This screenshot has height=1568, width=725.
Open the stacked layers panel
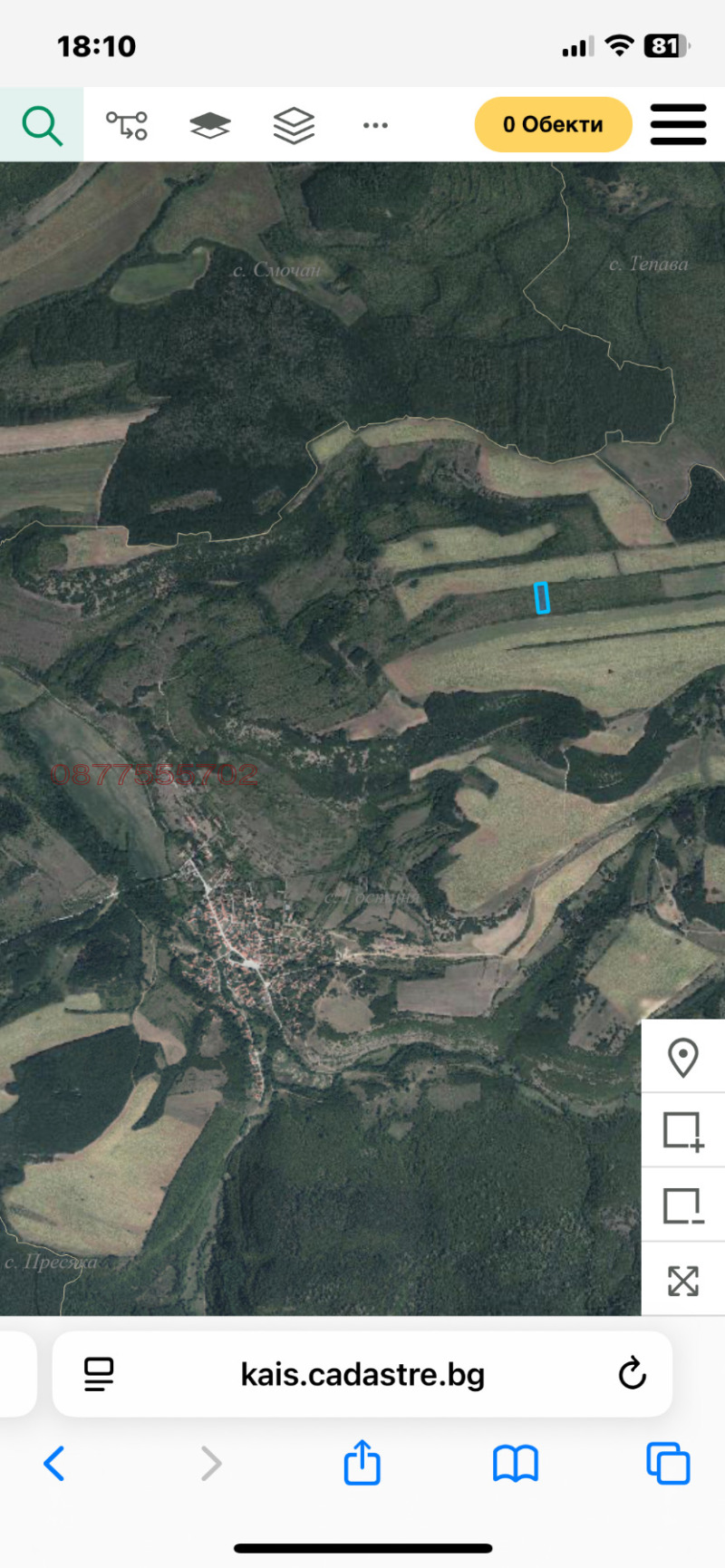coord(294,125)
